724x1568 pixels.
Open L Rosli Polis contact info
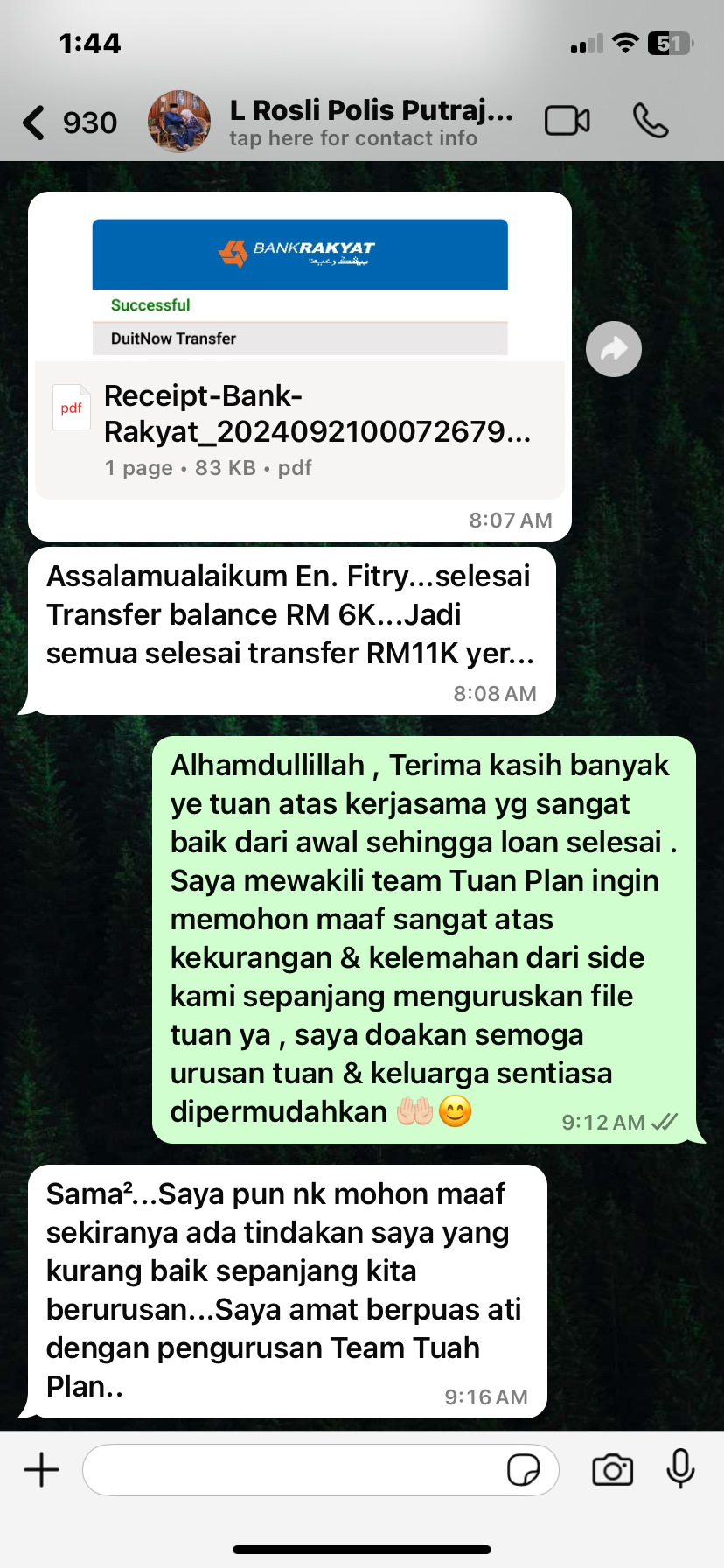pos(371,122)
